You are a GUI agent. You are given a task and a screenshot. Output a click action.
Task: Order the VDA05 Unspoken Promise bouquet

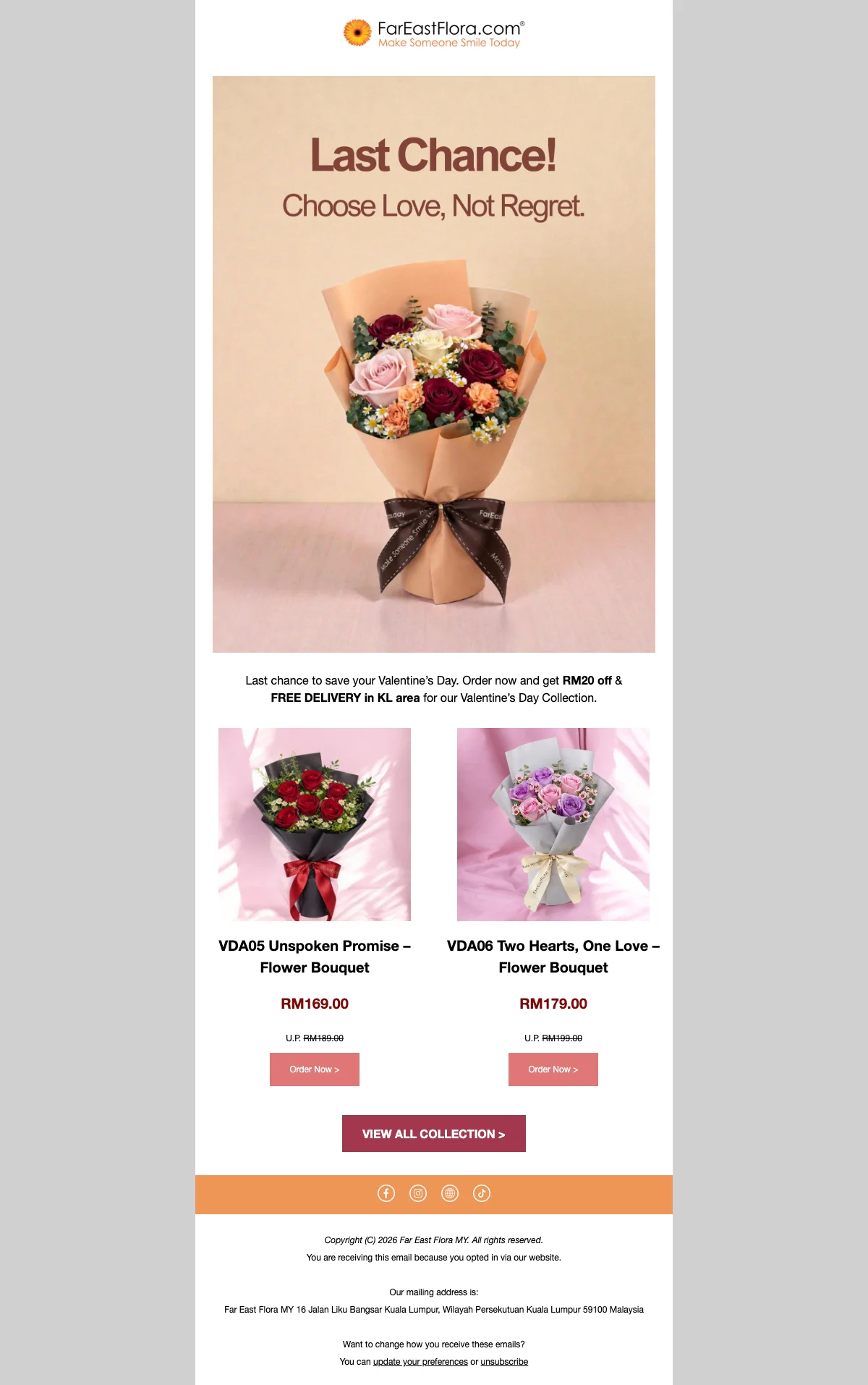click(315, 1070)
